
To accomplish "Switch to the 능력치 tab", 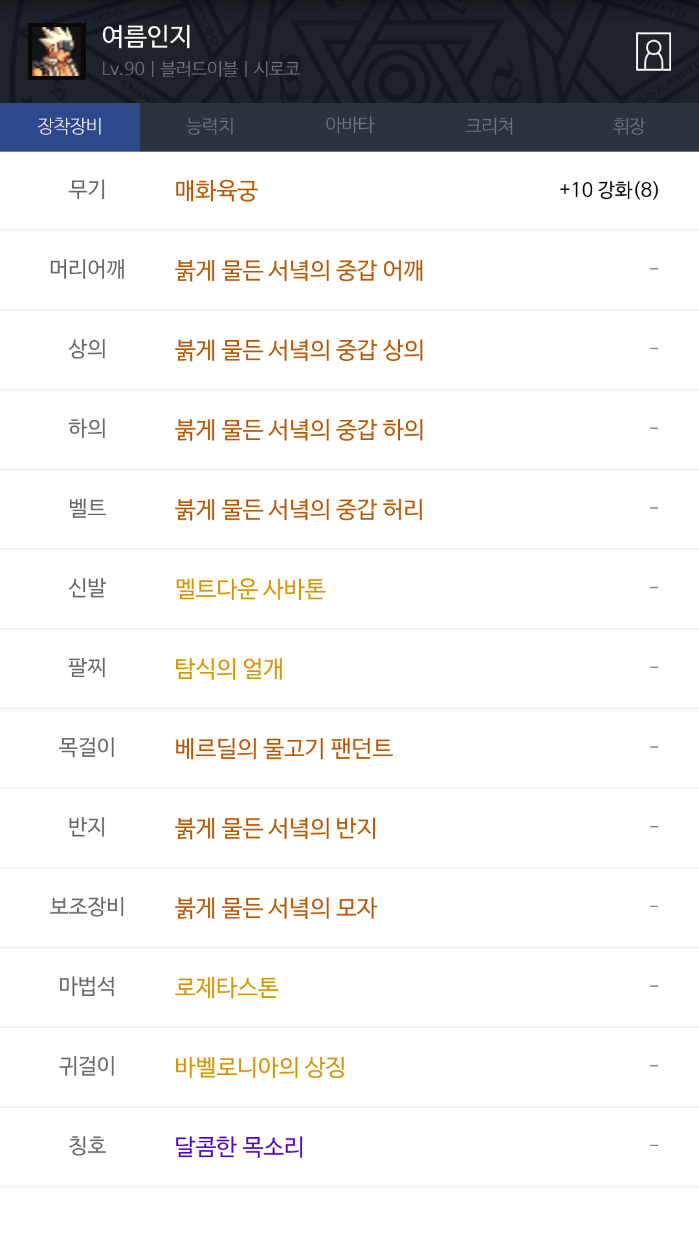I will pos(210,126).
